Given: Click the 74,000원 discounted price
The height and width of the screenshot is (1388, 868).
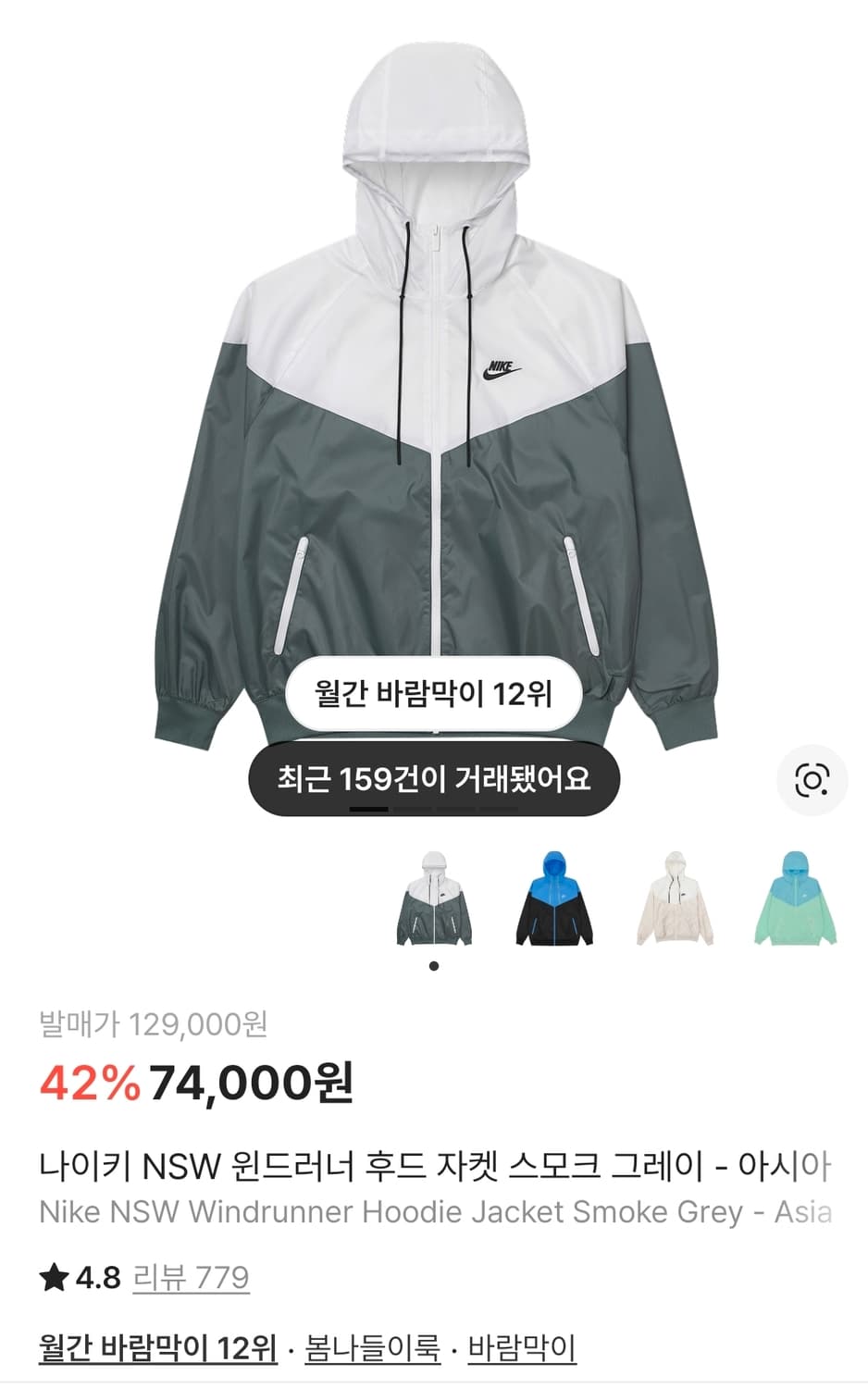Looking at the screenshot, I should coord(249,1081).
